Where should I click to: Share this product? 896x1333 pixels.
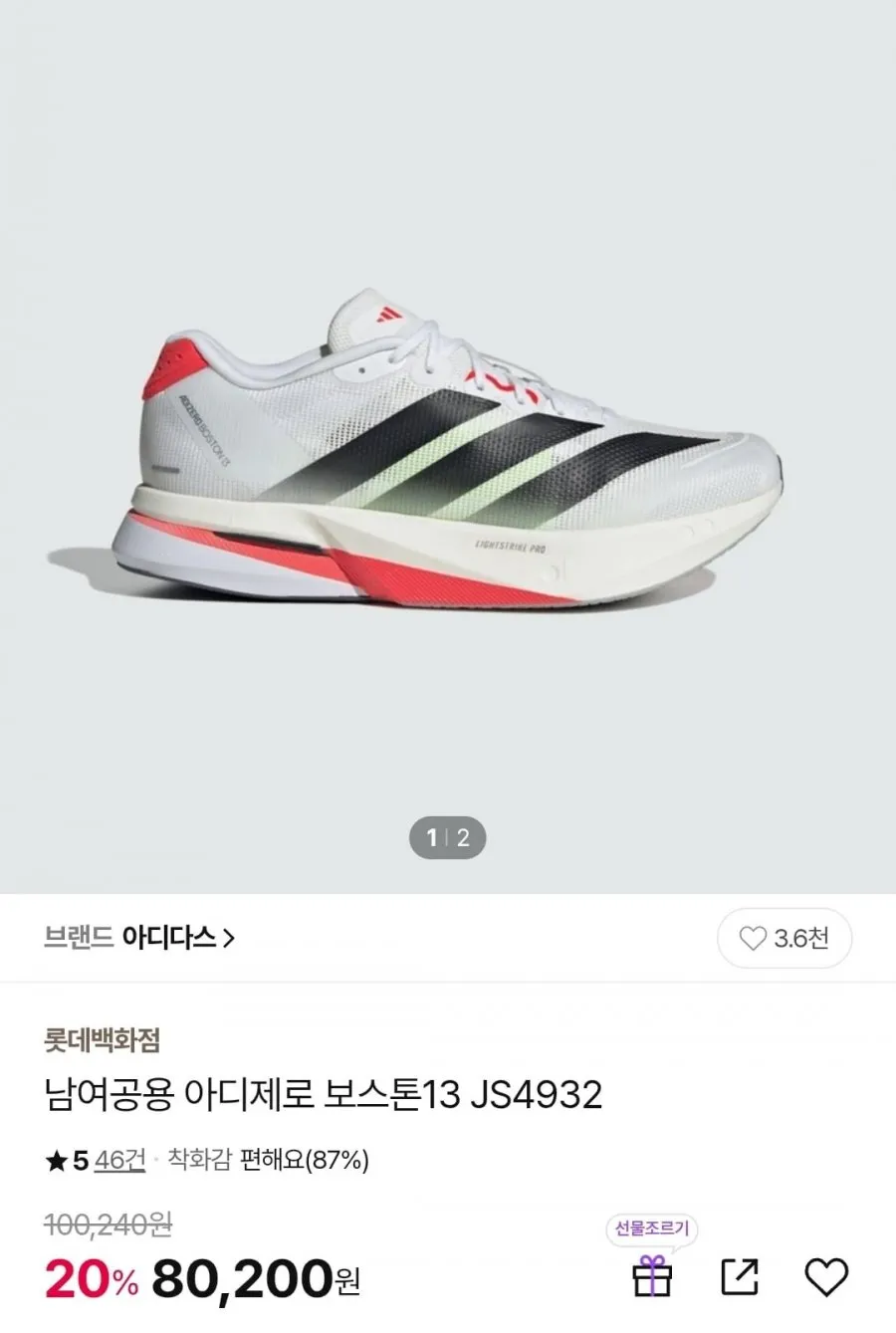740,1277
